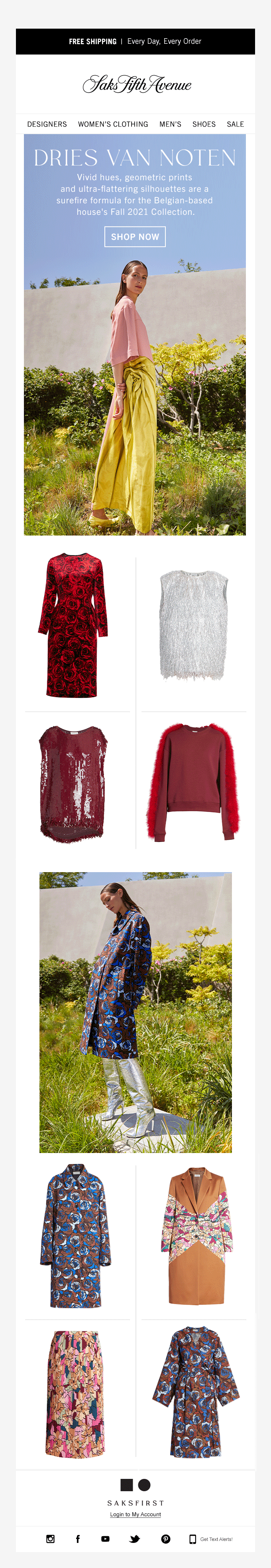This screenshot has height=1568, width=271.
Task: Browse the Shoes category
Action: pyautogui.click(x=204, y=124)
